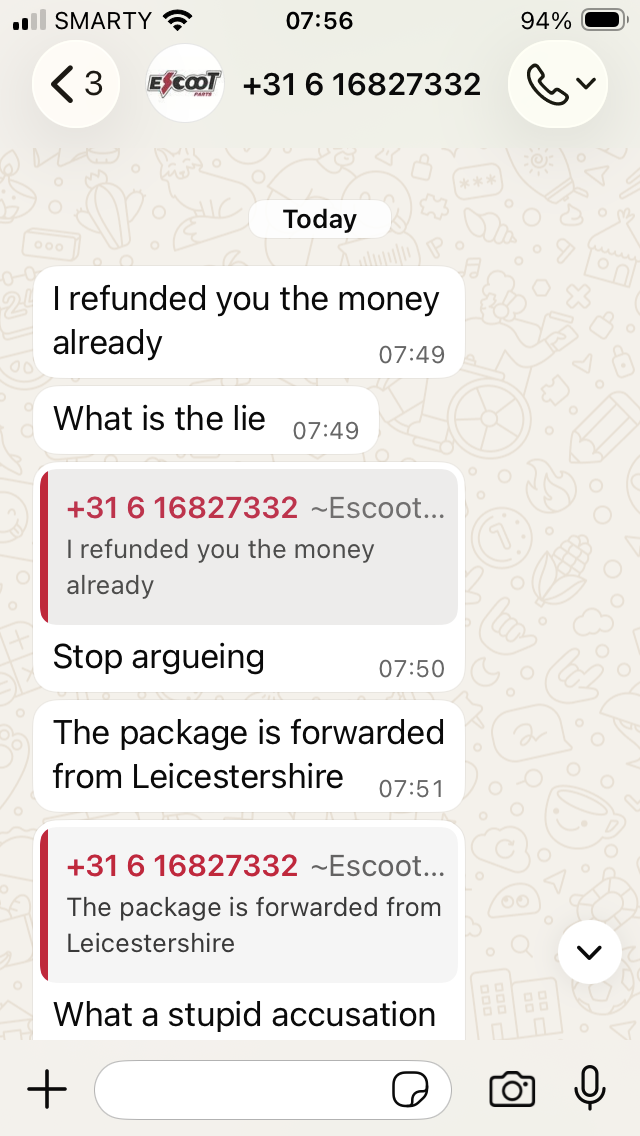Viewport: 640px width, 1136px height.
Task: Focus the message text field
Action: click(240, 1089)
